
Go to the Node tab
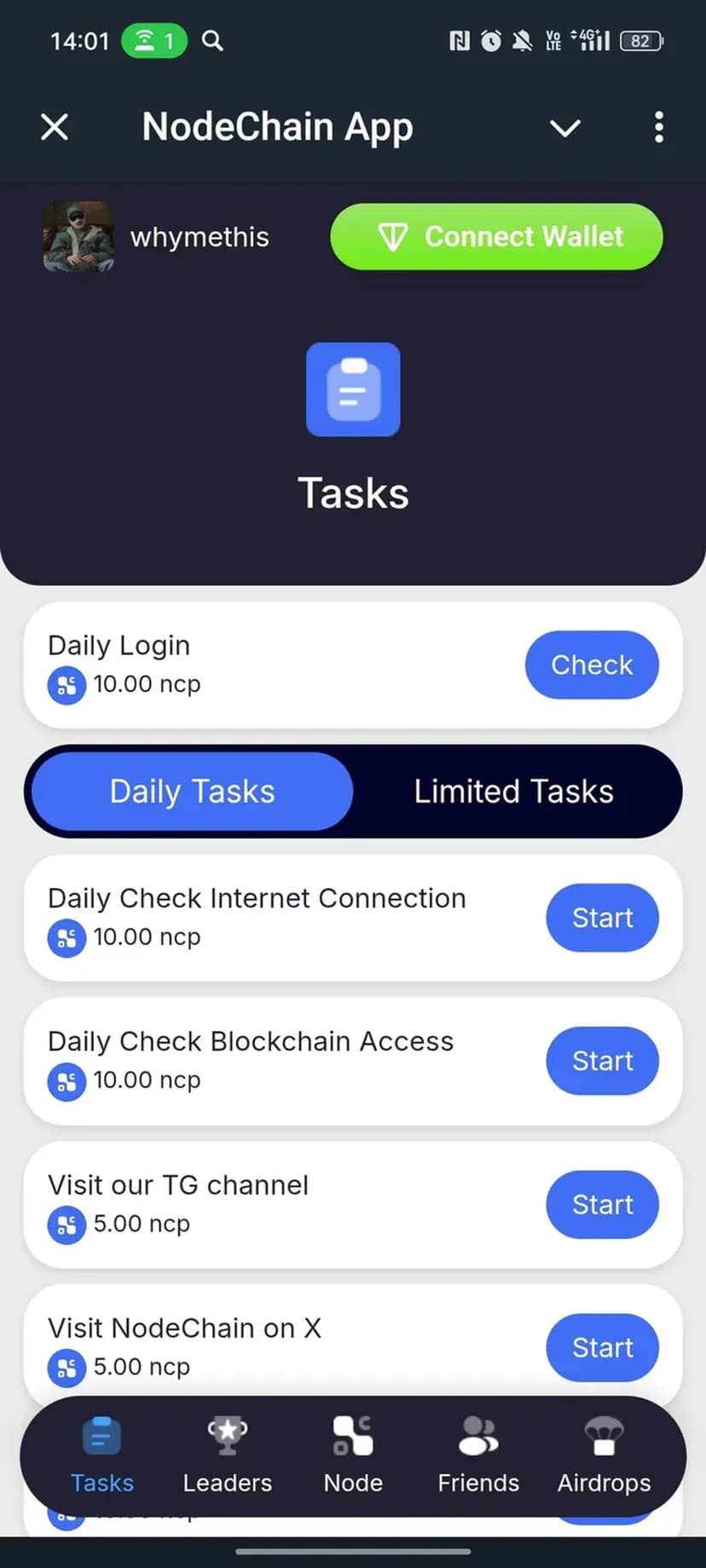(x=353, y=1456)
